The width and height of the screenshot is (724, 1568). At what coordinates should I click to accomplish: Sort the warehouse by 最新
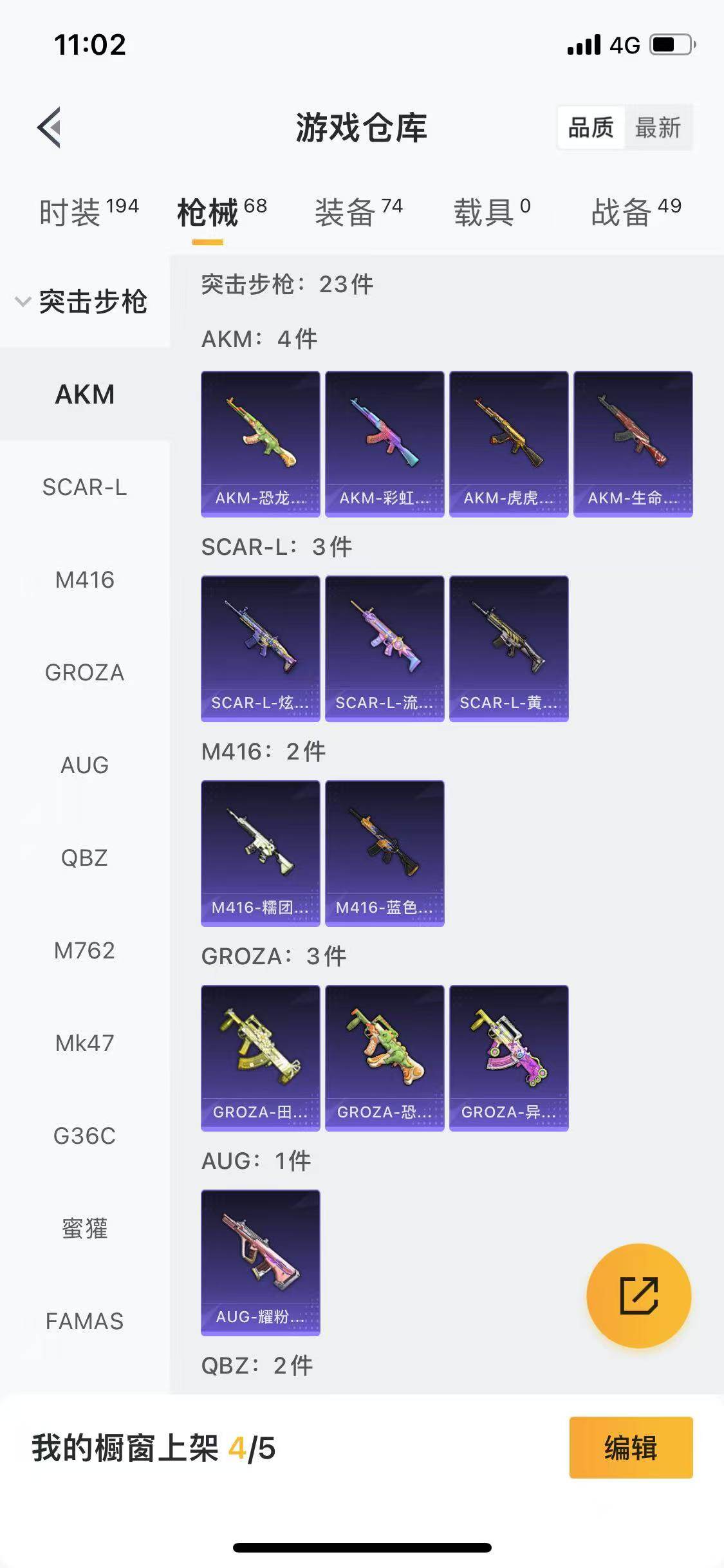[x=658, y=127]
